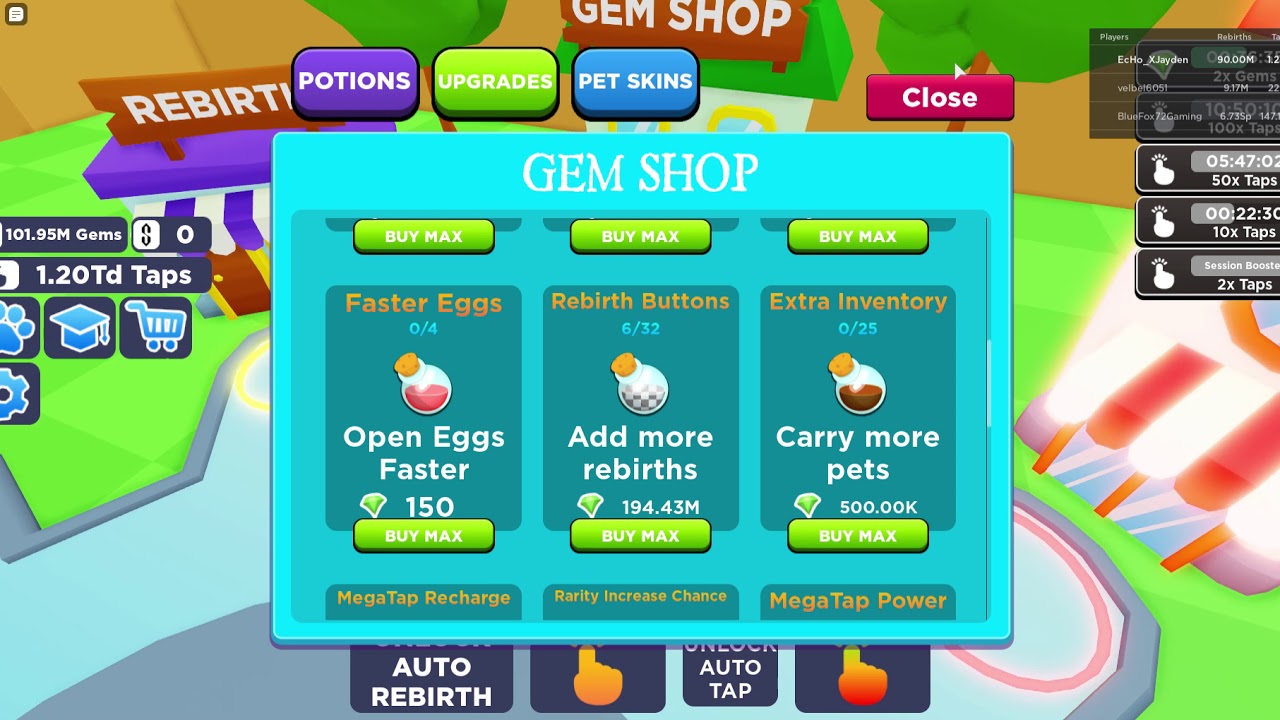Tap Unlock Auto Tap button
Screen dimensions: 1280x720
[x=730, y=672]
